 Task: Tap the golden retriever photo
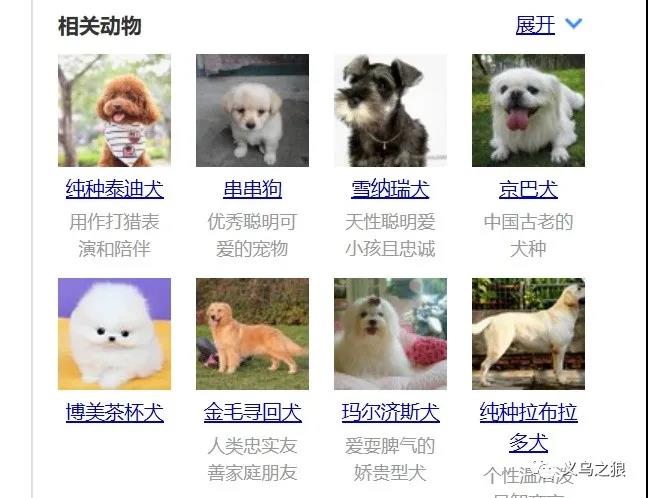click(x=252, y=334)
